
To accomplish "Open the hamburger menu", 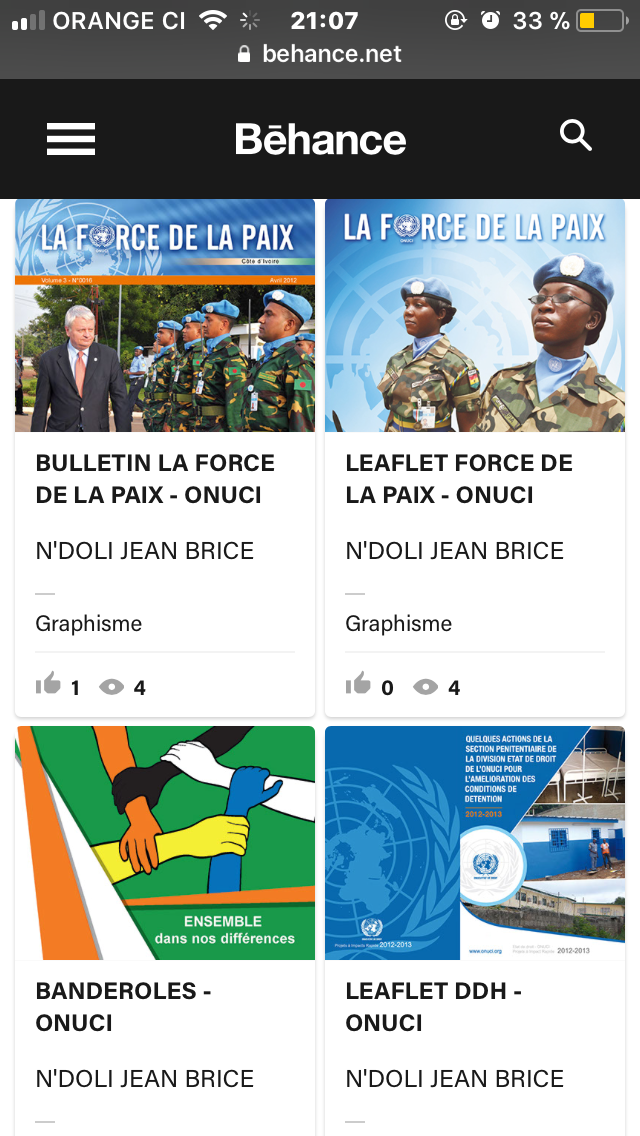I will [71, 139].
